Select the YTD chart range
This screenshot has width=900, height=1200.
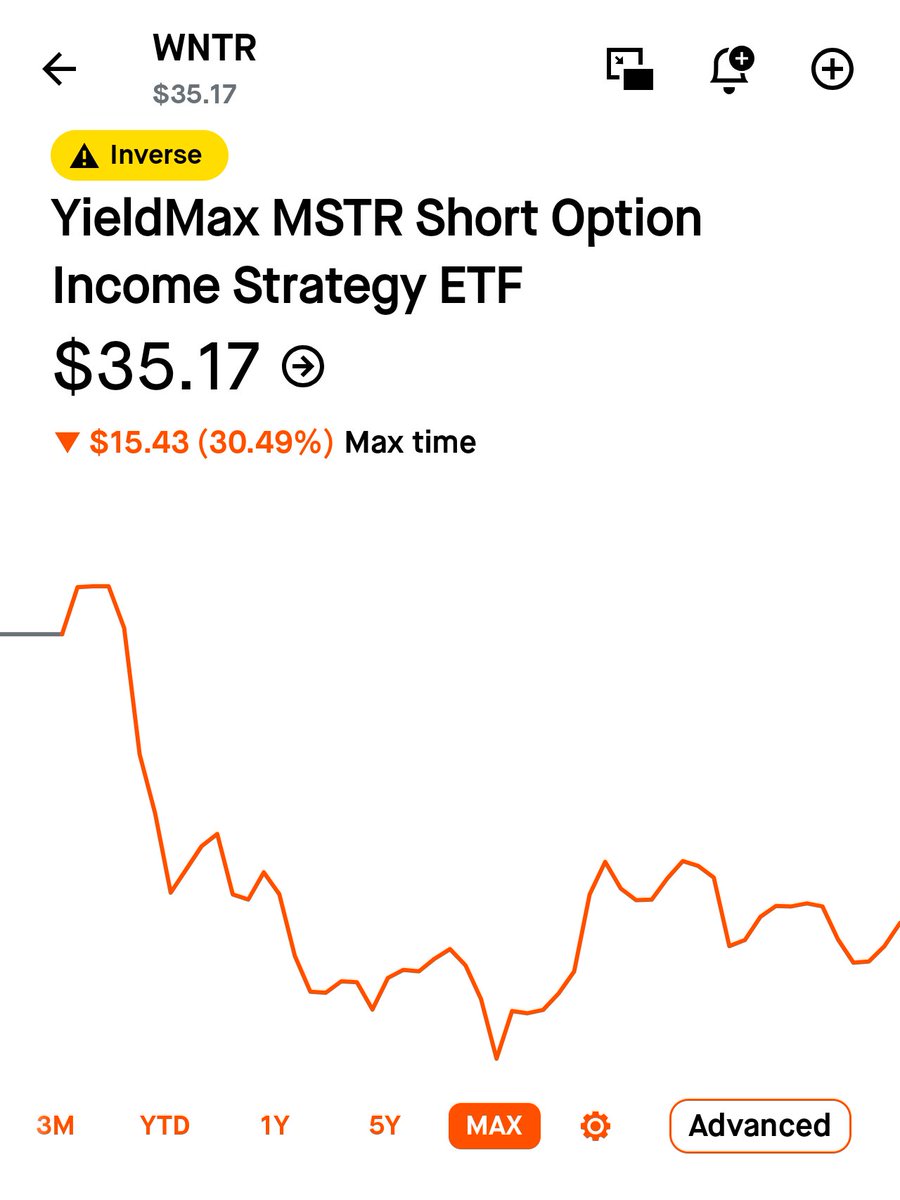[164, 1125]
